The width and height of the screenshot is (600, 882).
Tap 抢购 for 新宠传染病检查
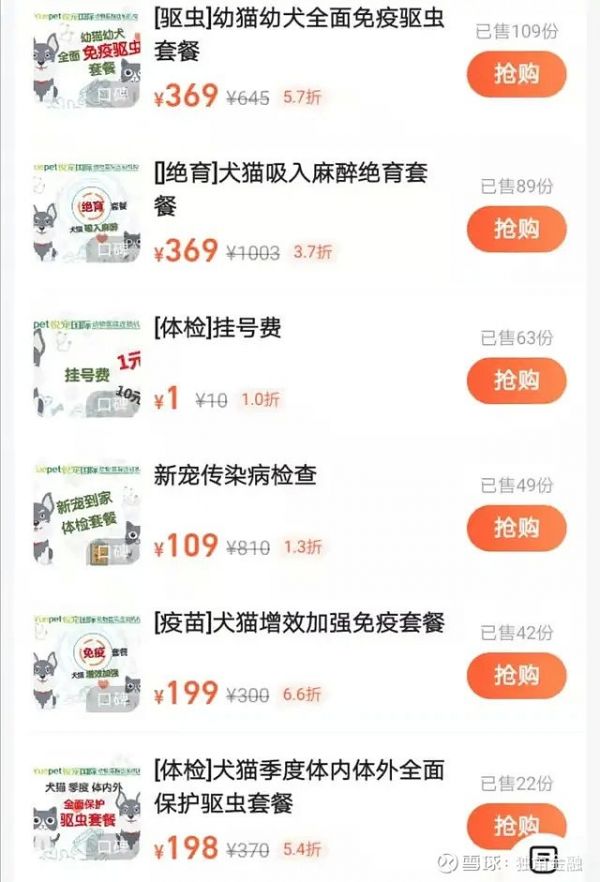click(516, 527)
